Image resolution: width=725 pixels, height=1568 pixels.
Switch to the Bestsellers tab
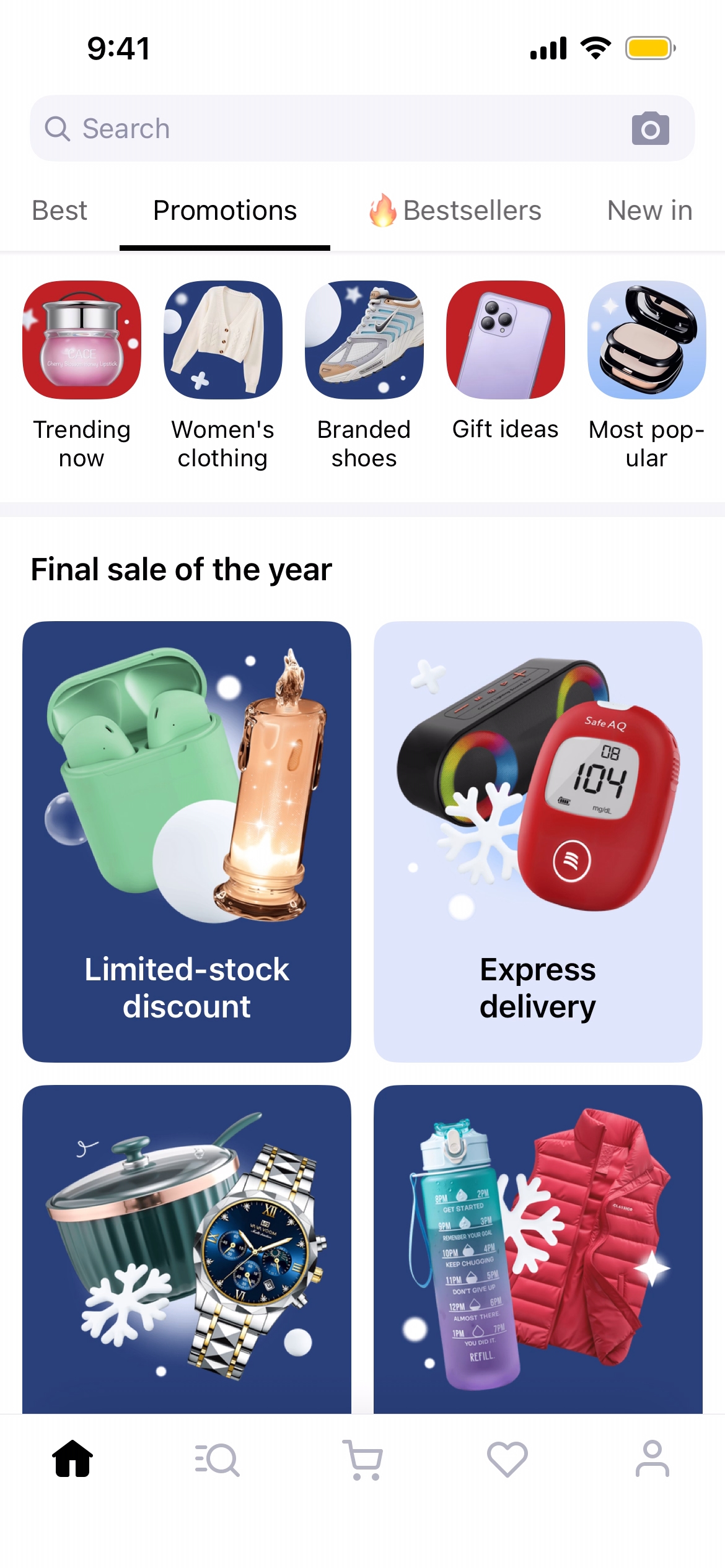[455, 211]
